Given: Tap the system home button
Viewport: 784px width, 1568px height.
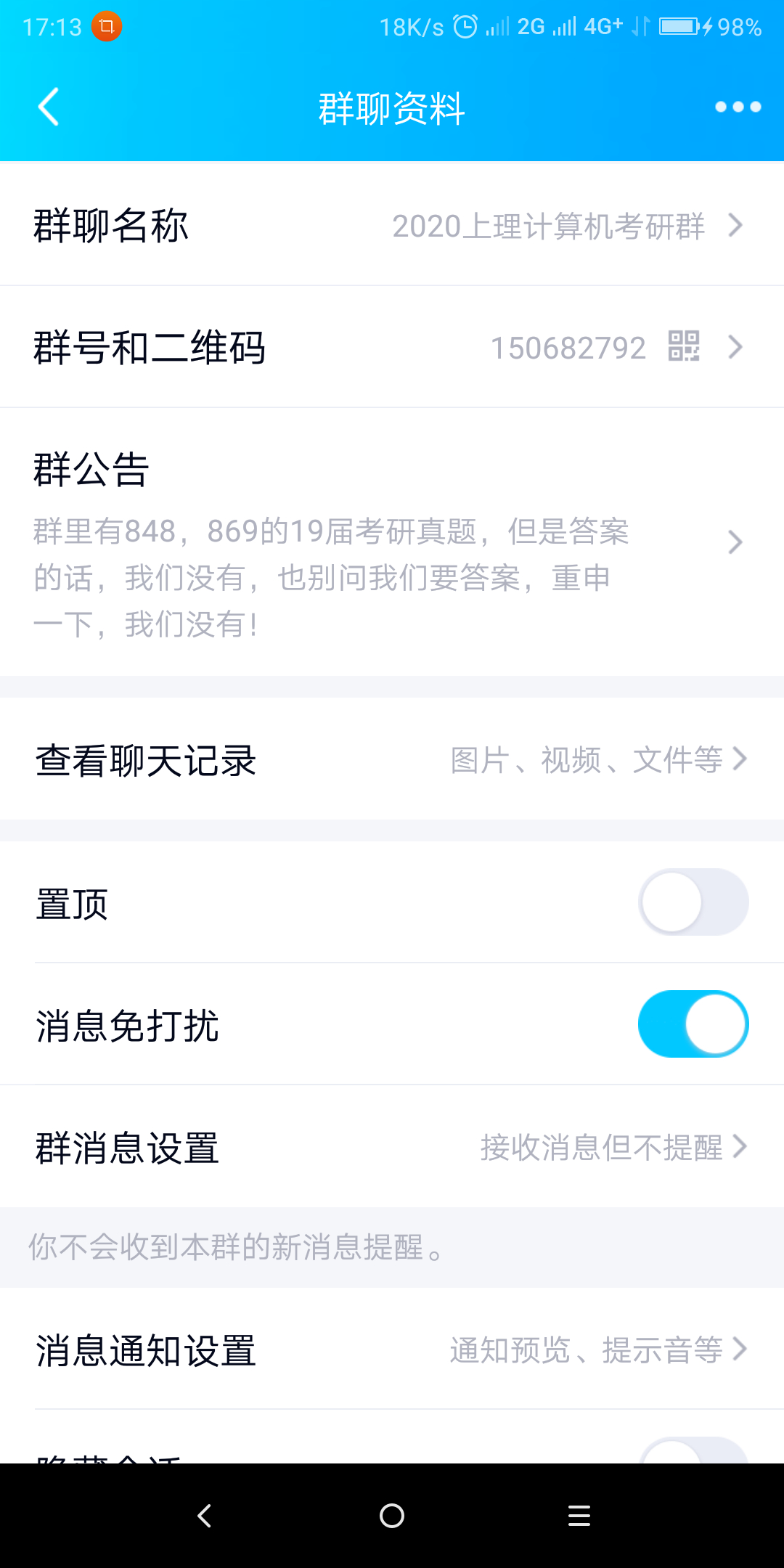Looking at the screenshot, I should click(x=392, y=1516).
